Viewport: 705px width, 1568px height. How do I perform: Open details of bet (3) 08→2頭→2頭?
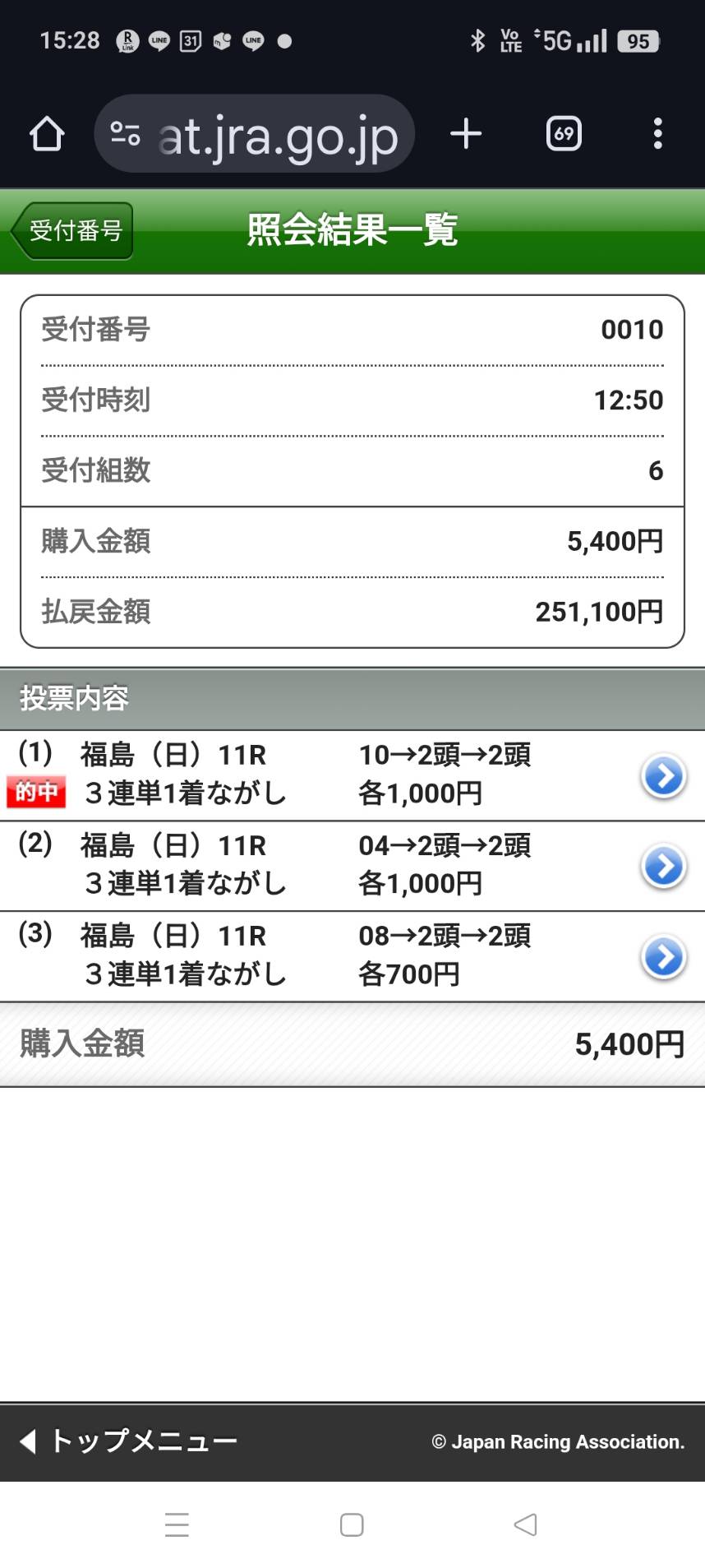point(663,957)
